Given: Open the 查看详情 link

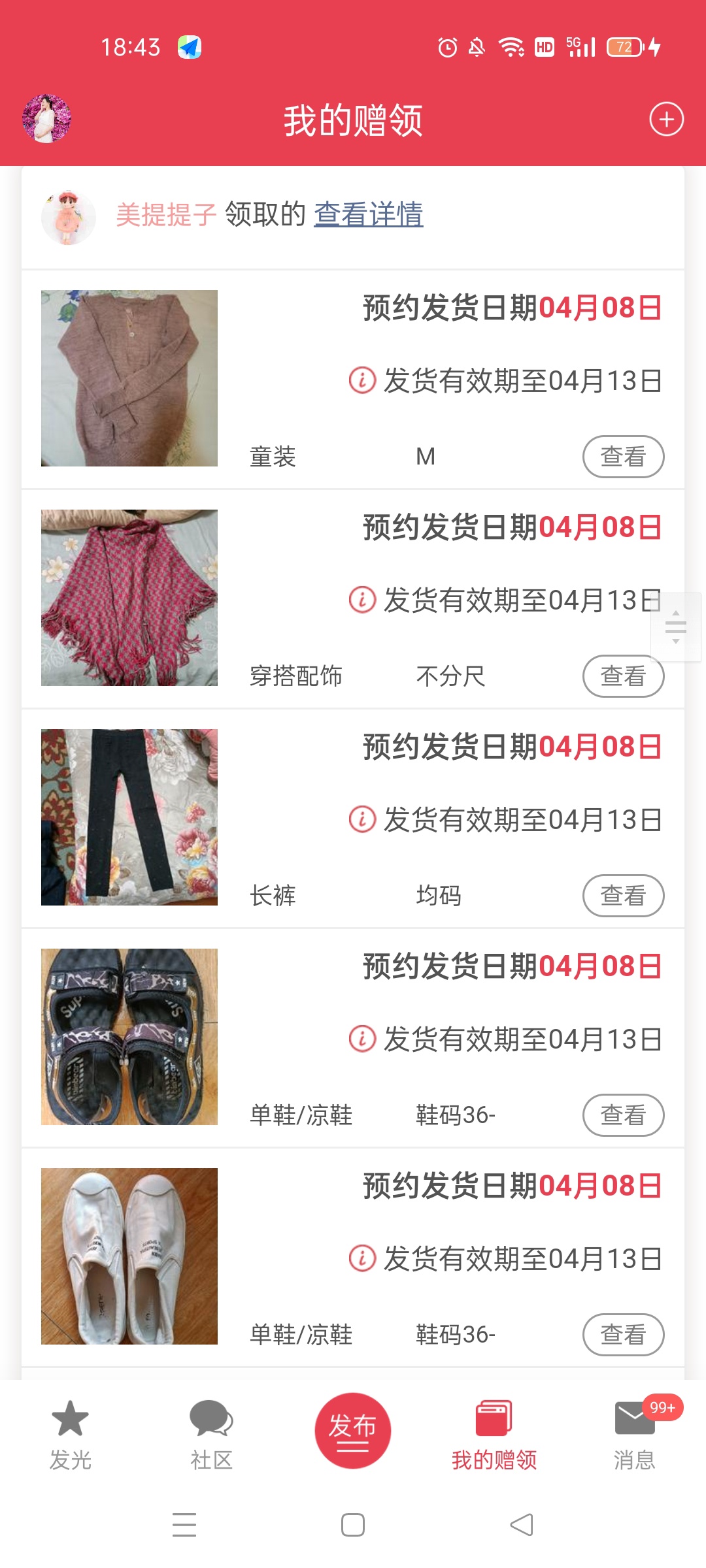Looking at the screenshot, I should (x=369, y=214).
